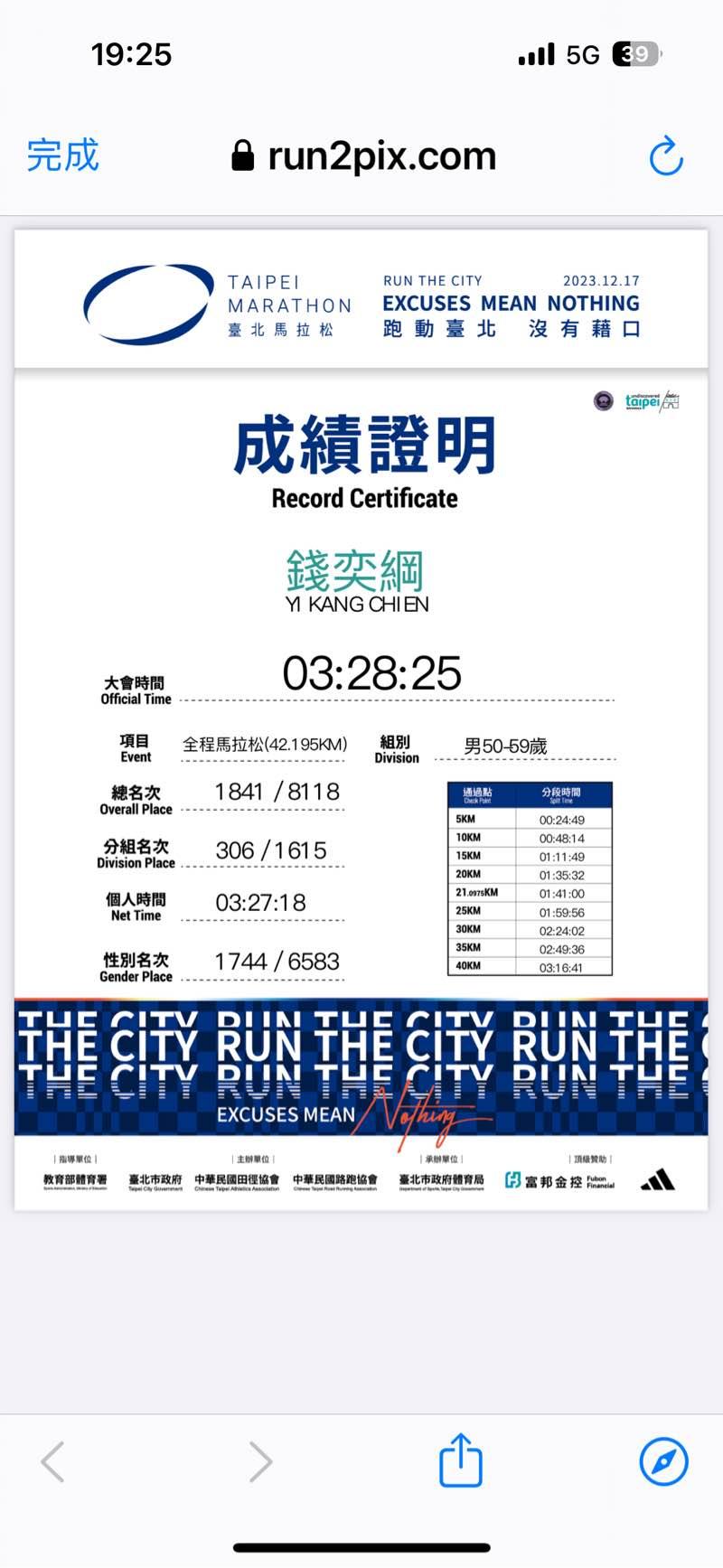Reload the run2pix.com page

click(x=666, y=156)
